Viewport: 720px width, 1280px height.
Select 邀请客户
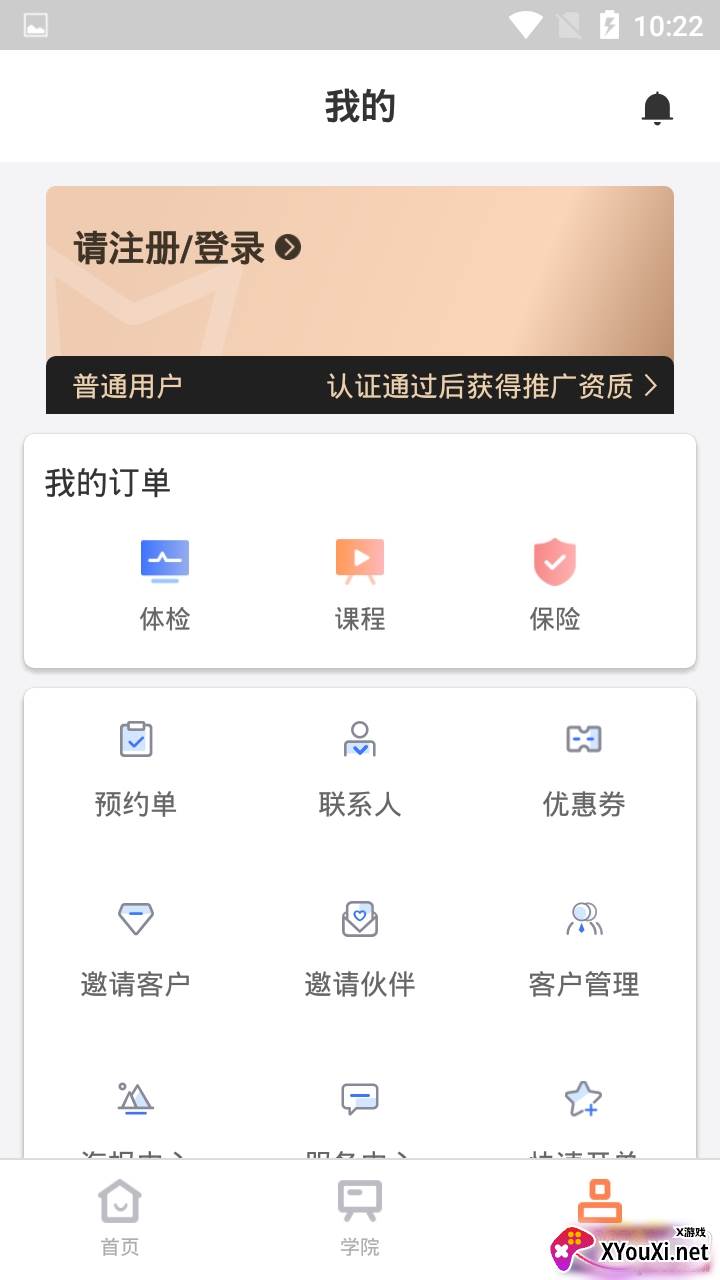click(136, 948)
